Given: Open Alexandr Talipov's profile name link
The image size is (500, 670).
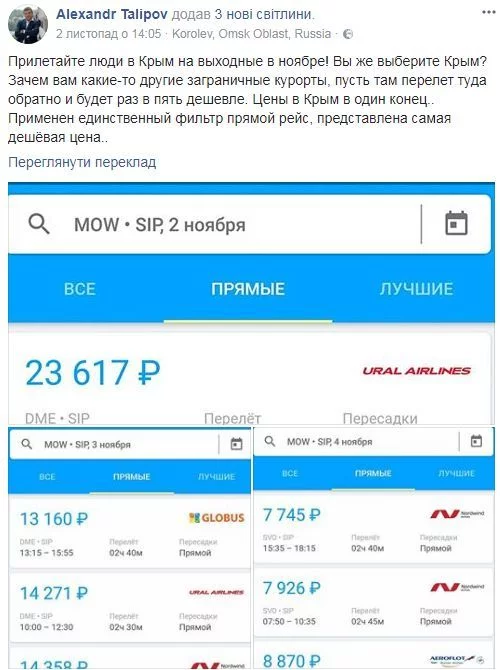Looking at the screenshot, I should [112, 14].
